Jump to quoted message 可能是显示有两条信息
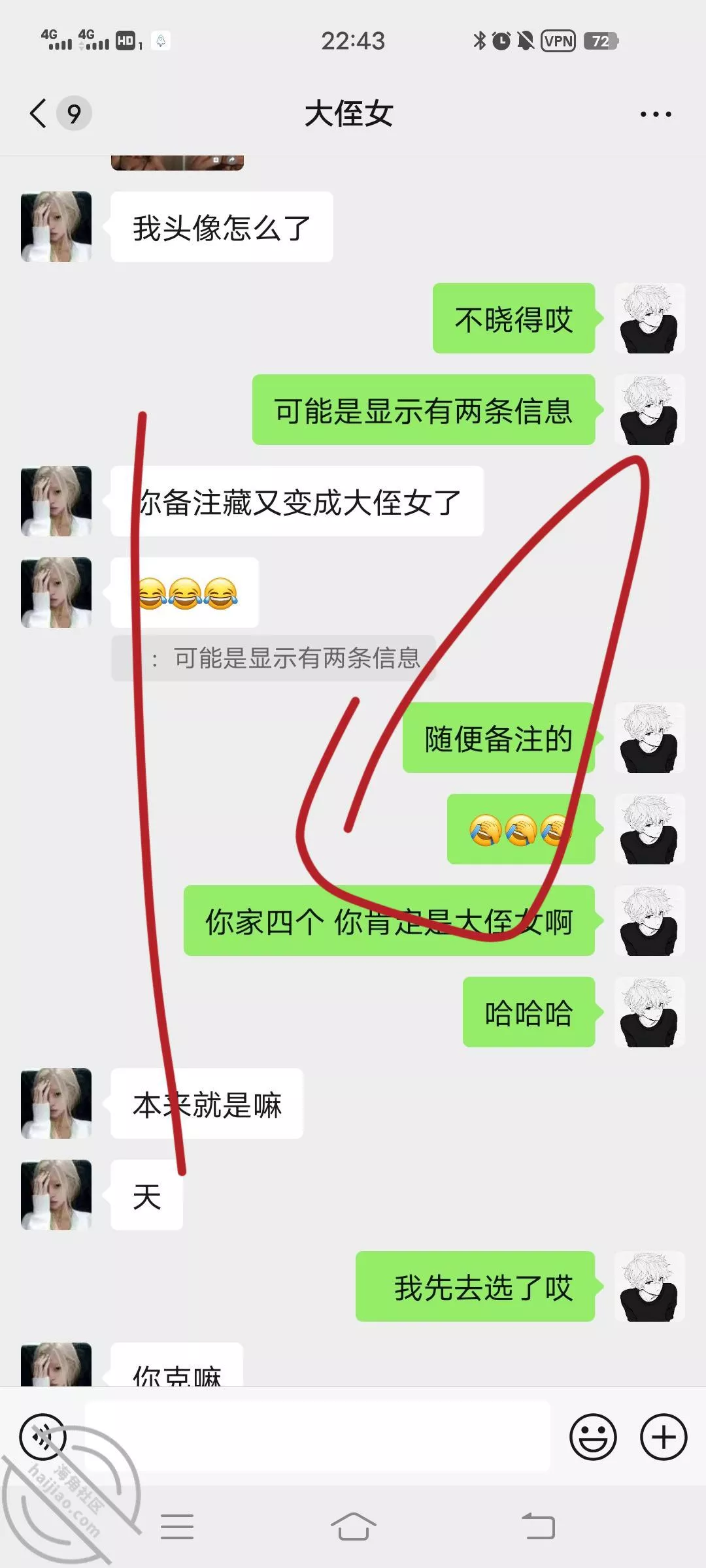This screenshot has height=1568, width=706. click(275, 658)
